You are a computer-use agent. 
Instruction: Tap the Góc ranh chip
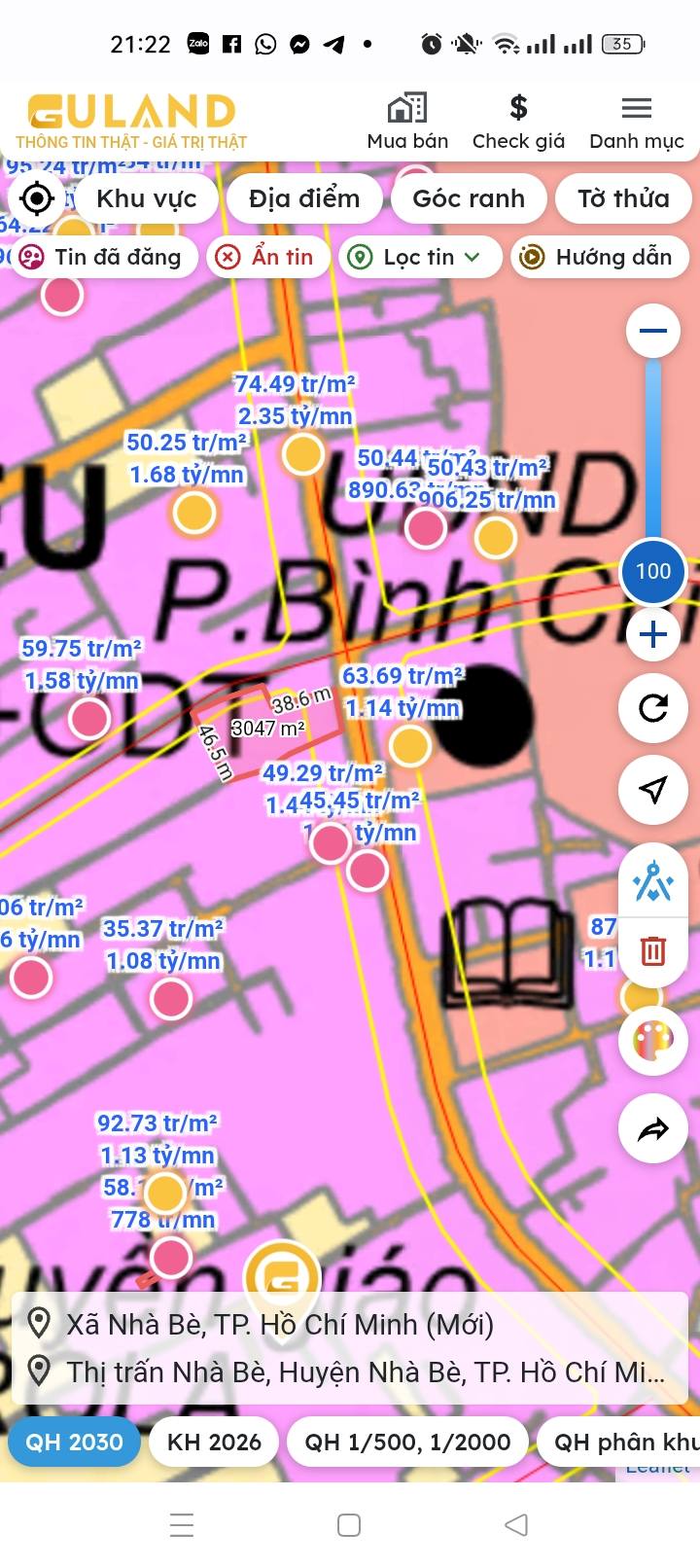click(x=469, y=198)
